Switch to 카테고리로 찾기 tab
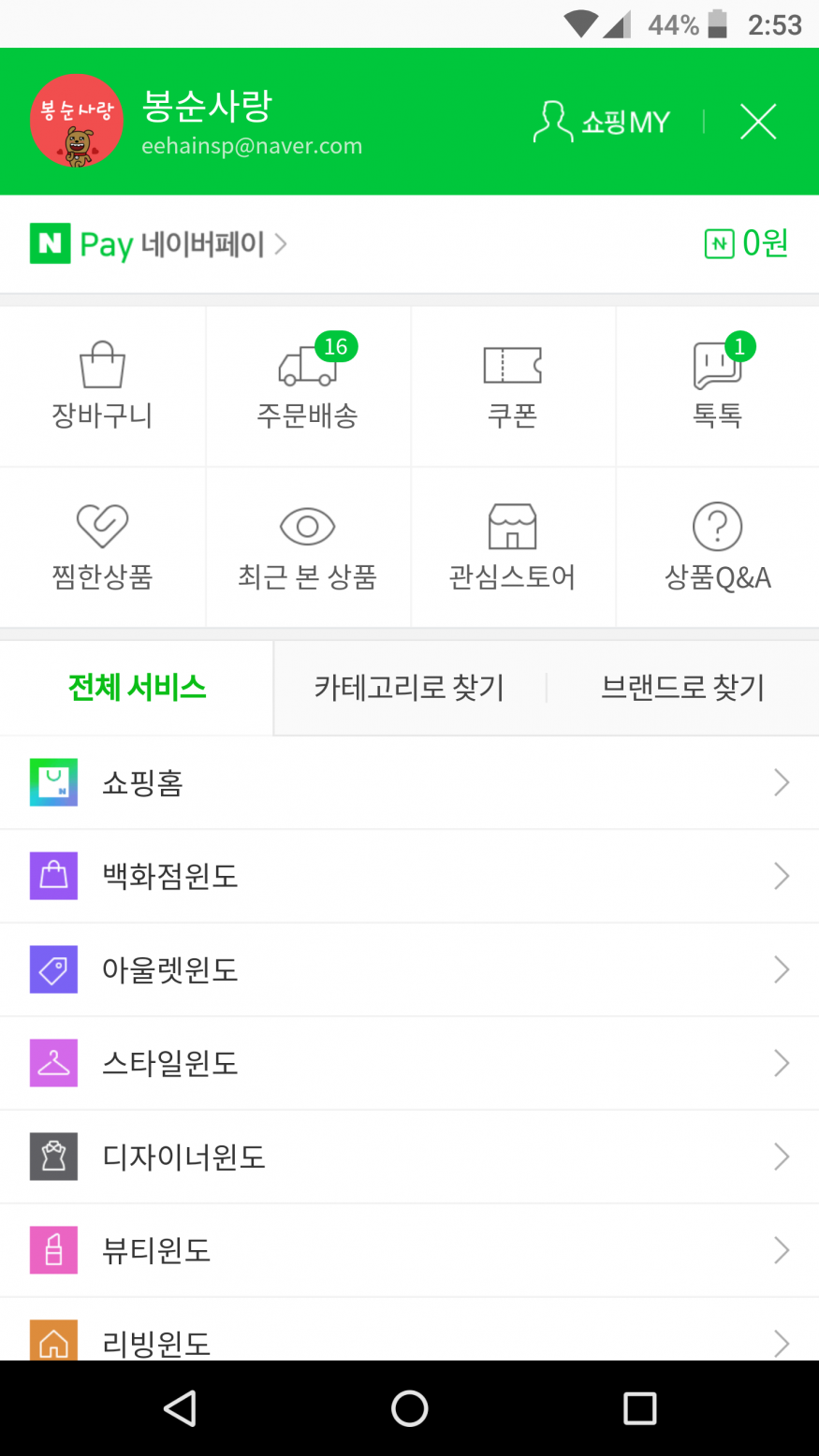819x1456 pixels. [409, 688]
